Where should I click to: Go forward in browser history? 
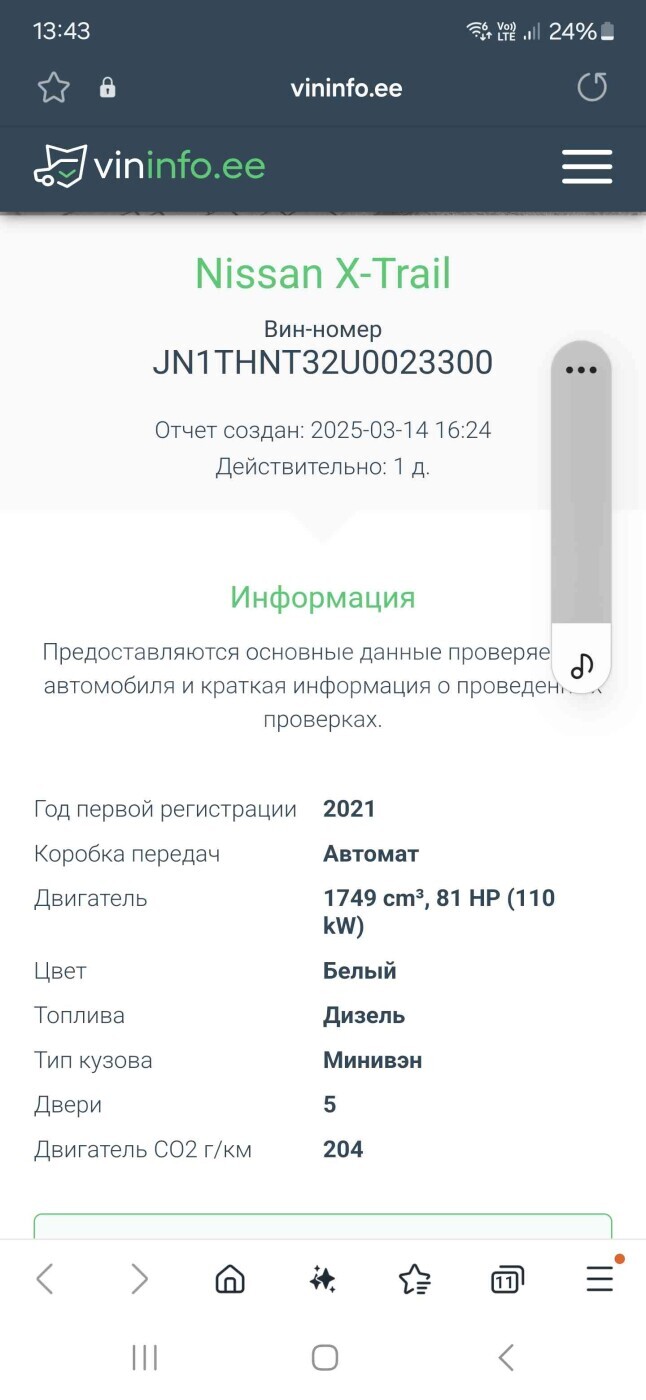point(140,1278)
